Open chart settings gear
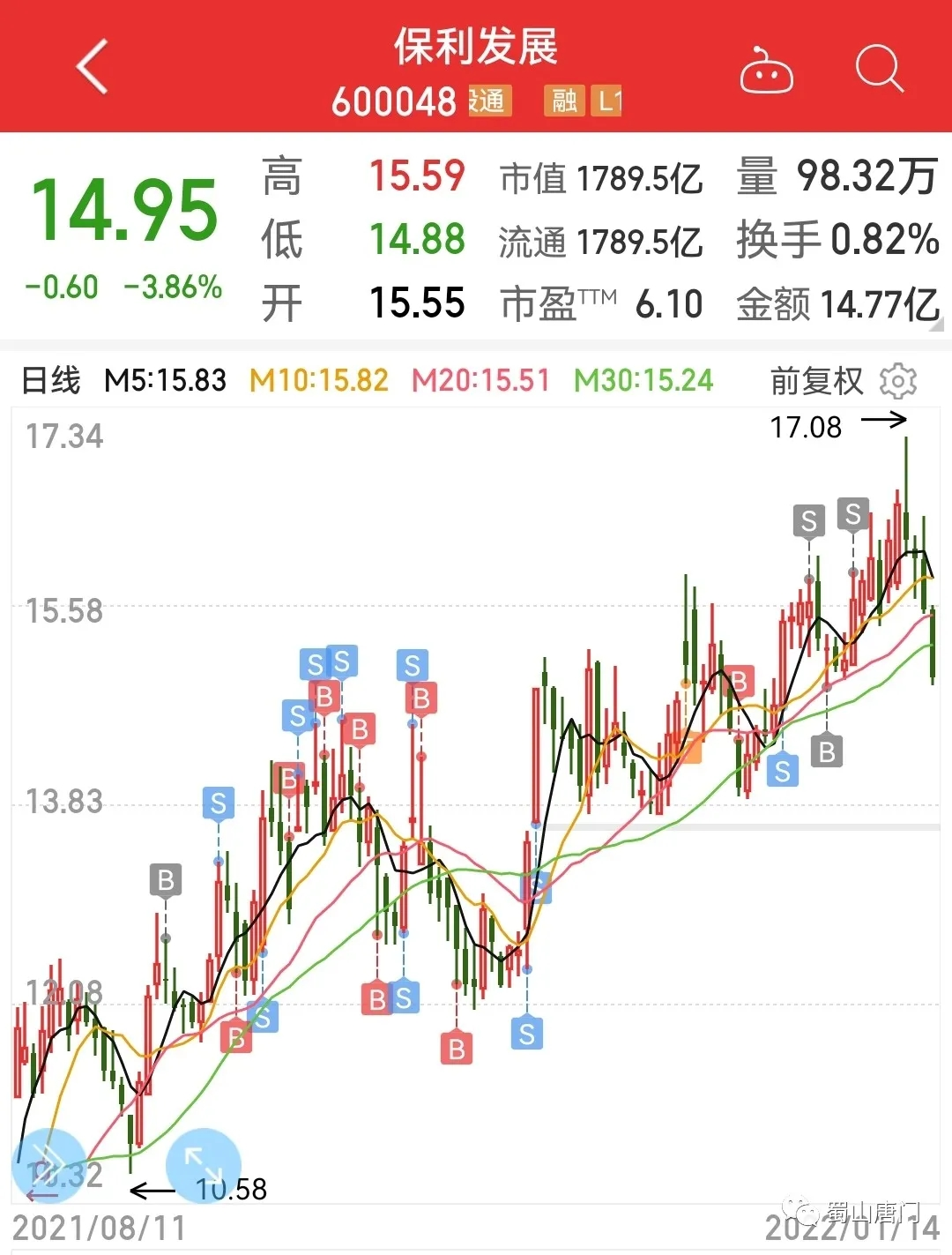The image size is (952, 1255). click(898, 381)
